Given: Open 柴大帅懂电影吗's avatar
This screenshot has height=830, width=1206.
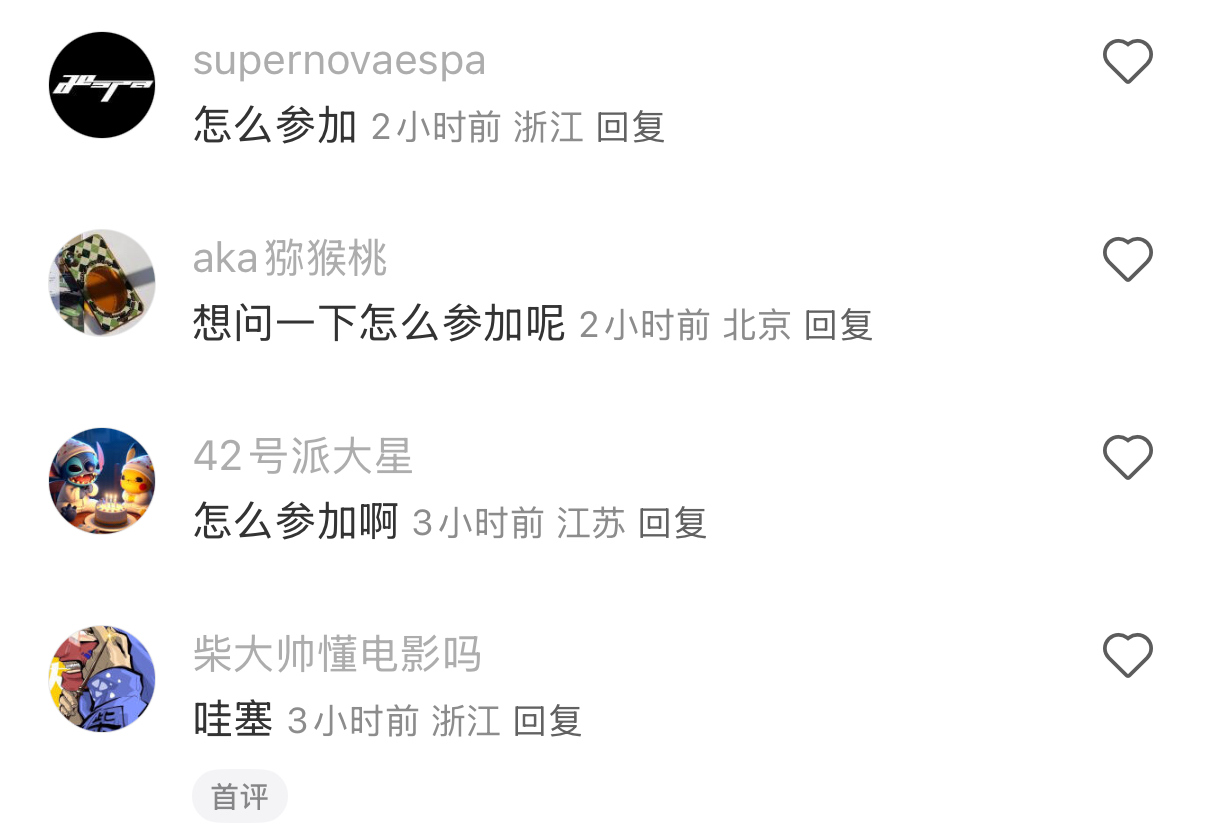Looking at the screenshot, I should pyautogui.click(x=102, y=679).
